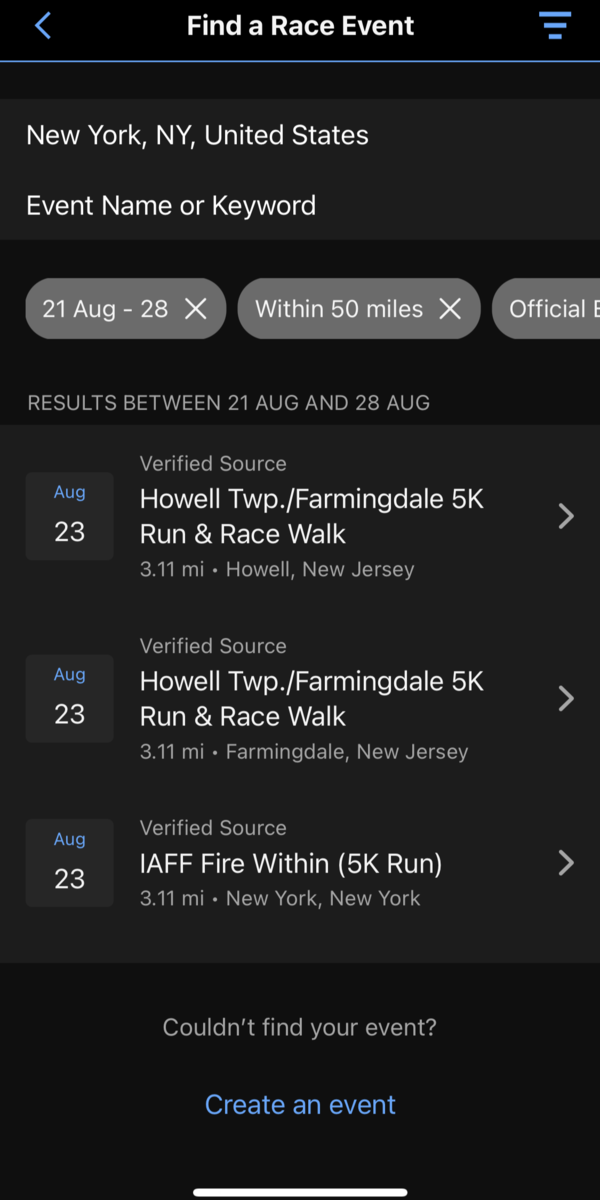View IAFF Fire Within 5K Run
600x1200 pixels.
click(300, 863)
